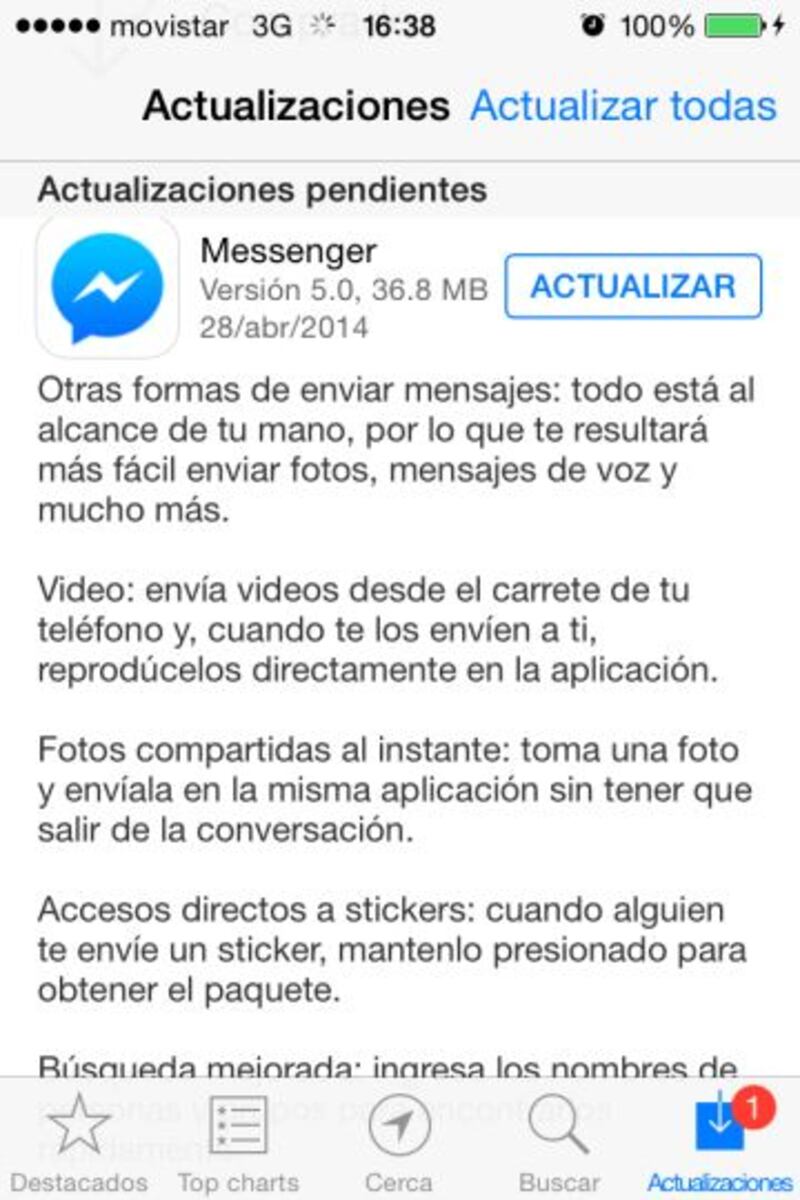Open the Top charts tab
The width and height of the screenshot is (800, 1200).
[x=238, y=1140]
